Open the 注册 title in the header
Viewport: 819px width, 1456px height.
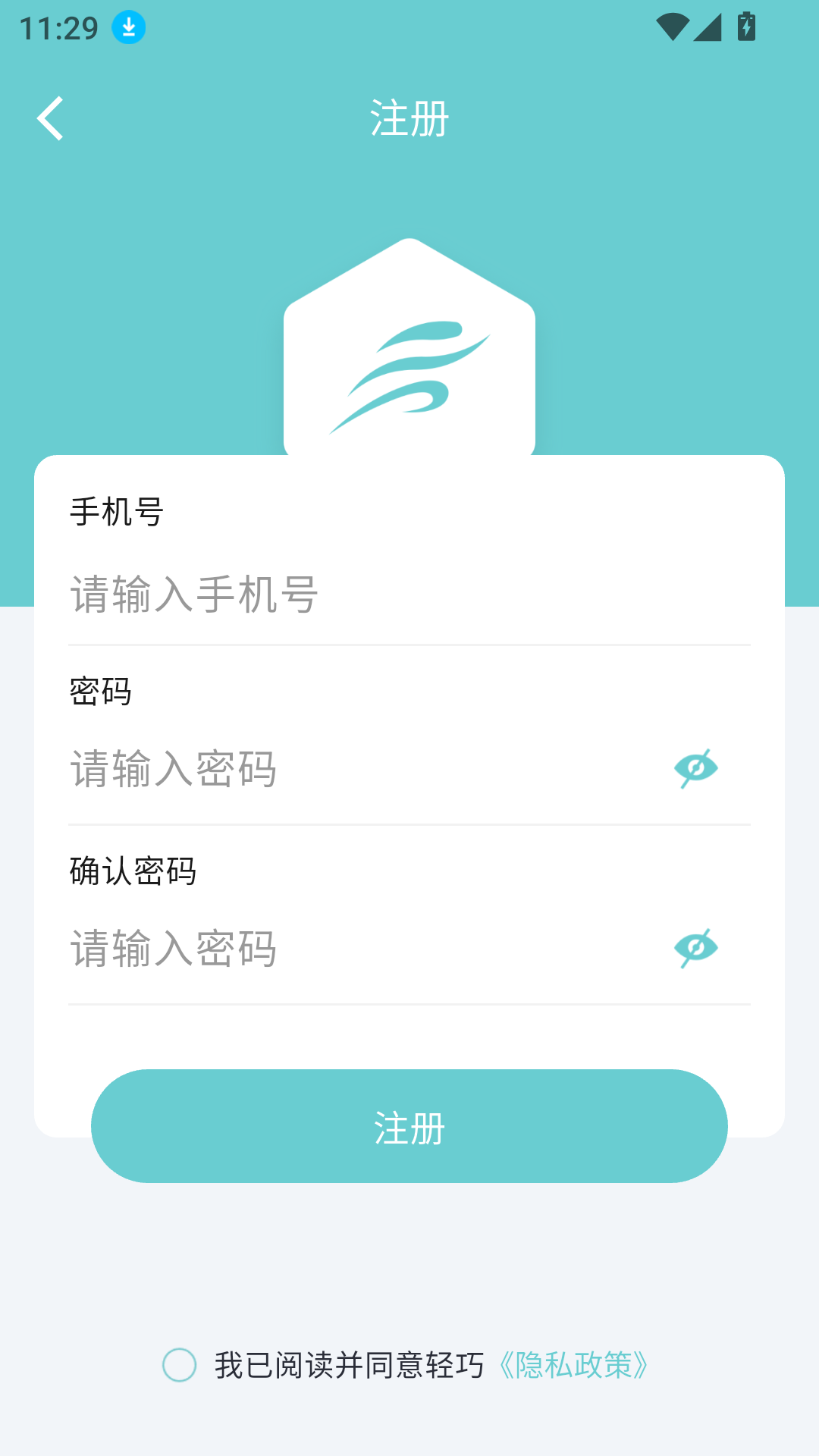pyautogui.click(x=409, y=119)
